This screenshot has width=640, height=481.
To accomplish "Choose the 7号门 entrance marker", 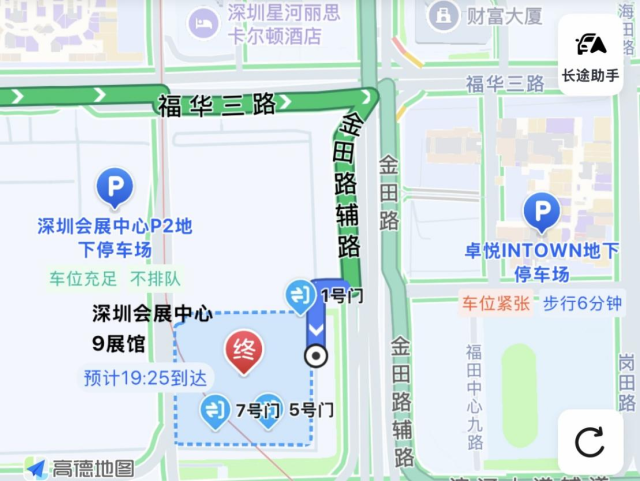I will (x=215, y=410).
